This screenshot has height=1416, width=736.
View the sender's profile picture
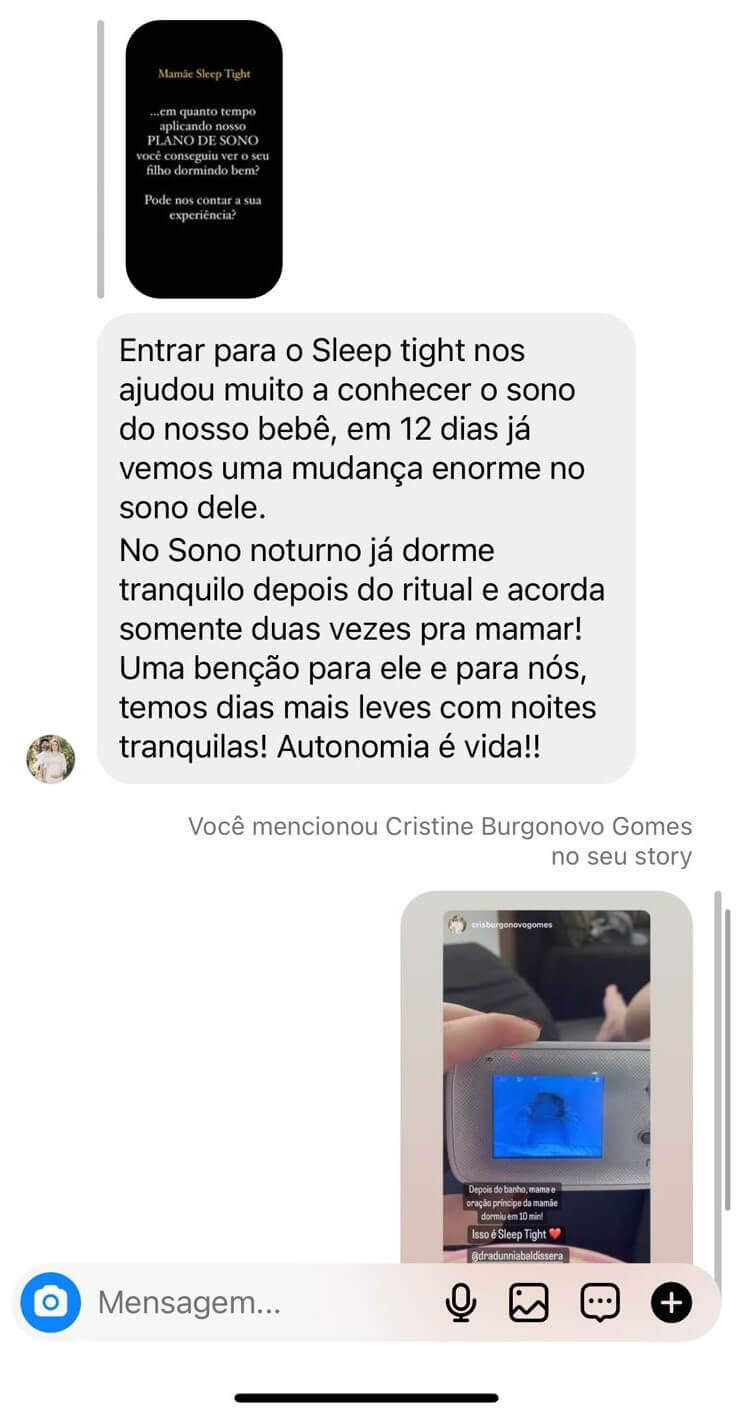[51, 759]
